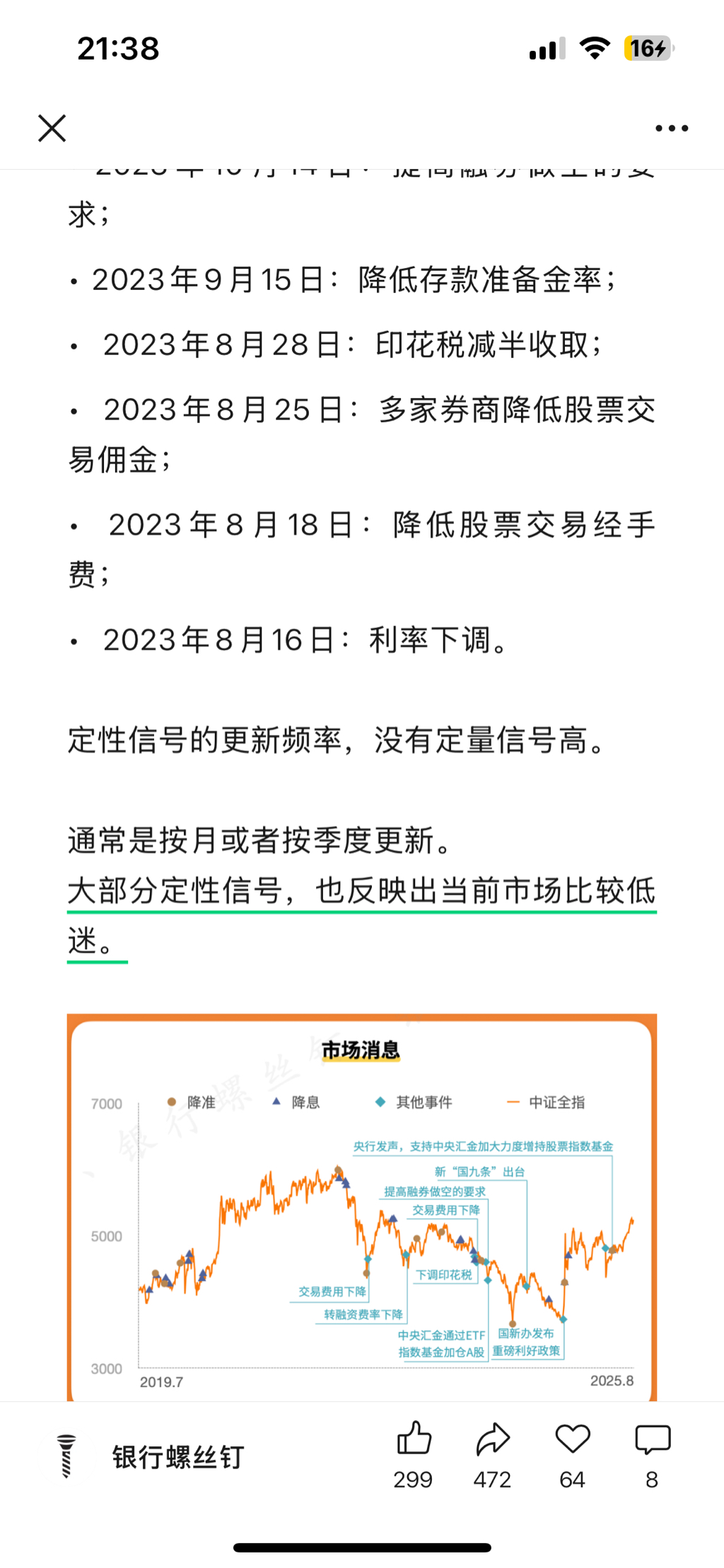
Task: Open the three-dot overflow menu
Action: pos(671,129)
